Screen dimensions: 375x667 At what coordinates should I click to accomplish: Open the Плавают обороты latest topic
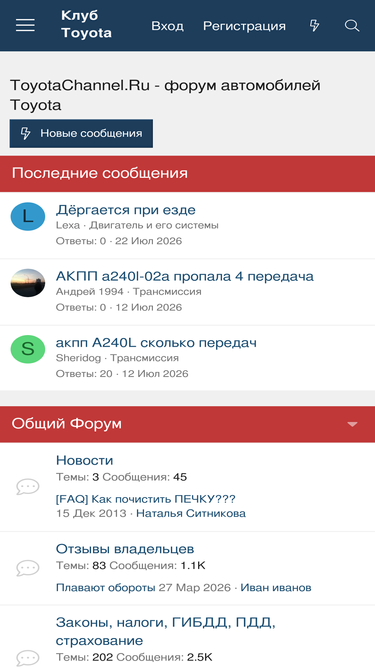click(105, 588)
